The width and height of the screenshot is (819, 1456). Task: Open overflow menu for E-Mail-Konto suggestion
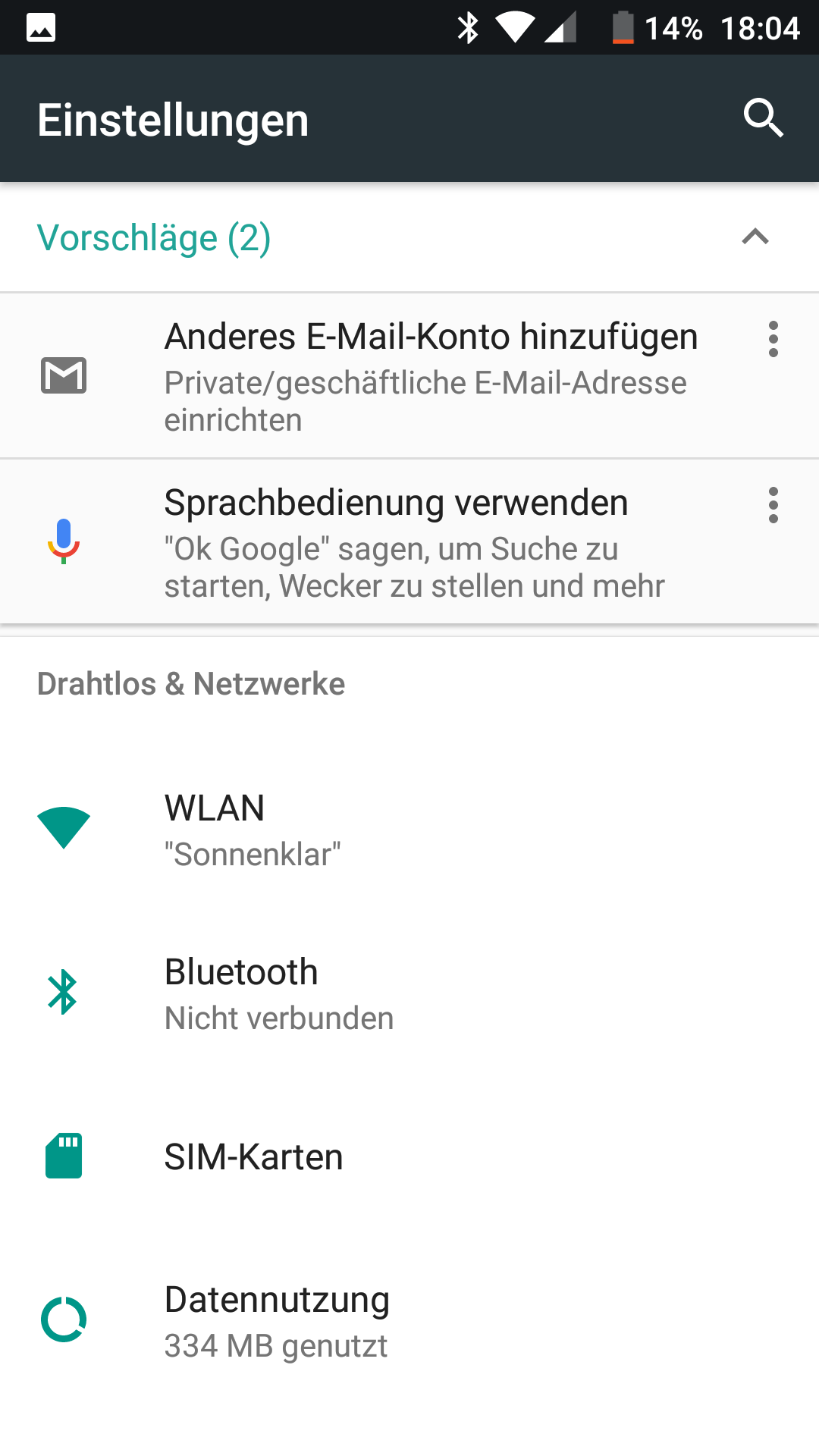773,339
